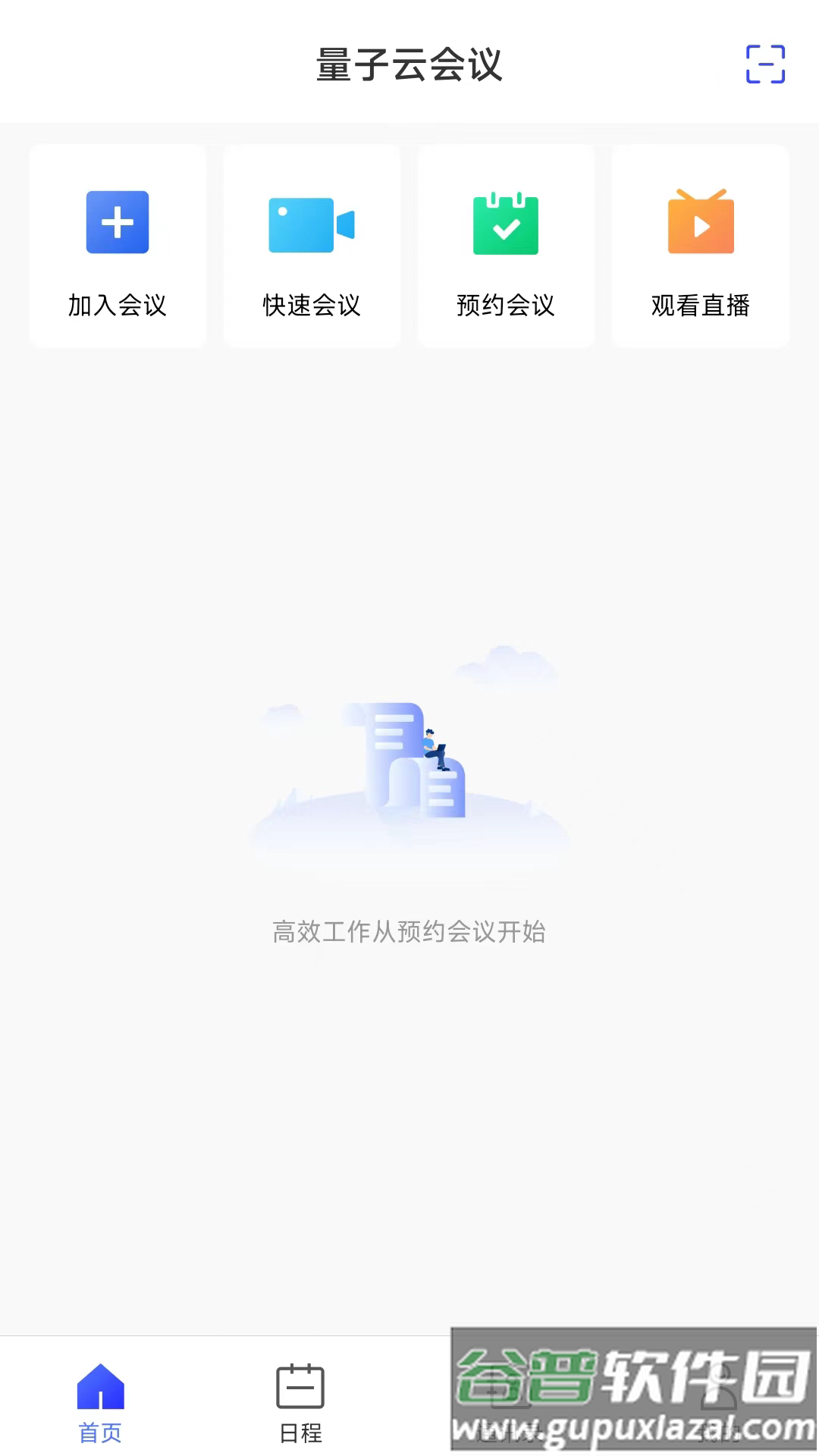This screenshot has width=819, height=1456.
Task: Click the empty state illustration
Action: click(x=409, y=758)
